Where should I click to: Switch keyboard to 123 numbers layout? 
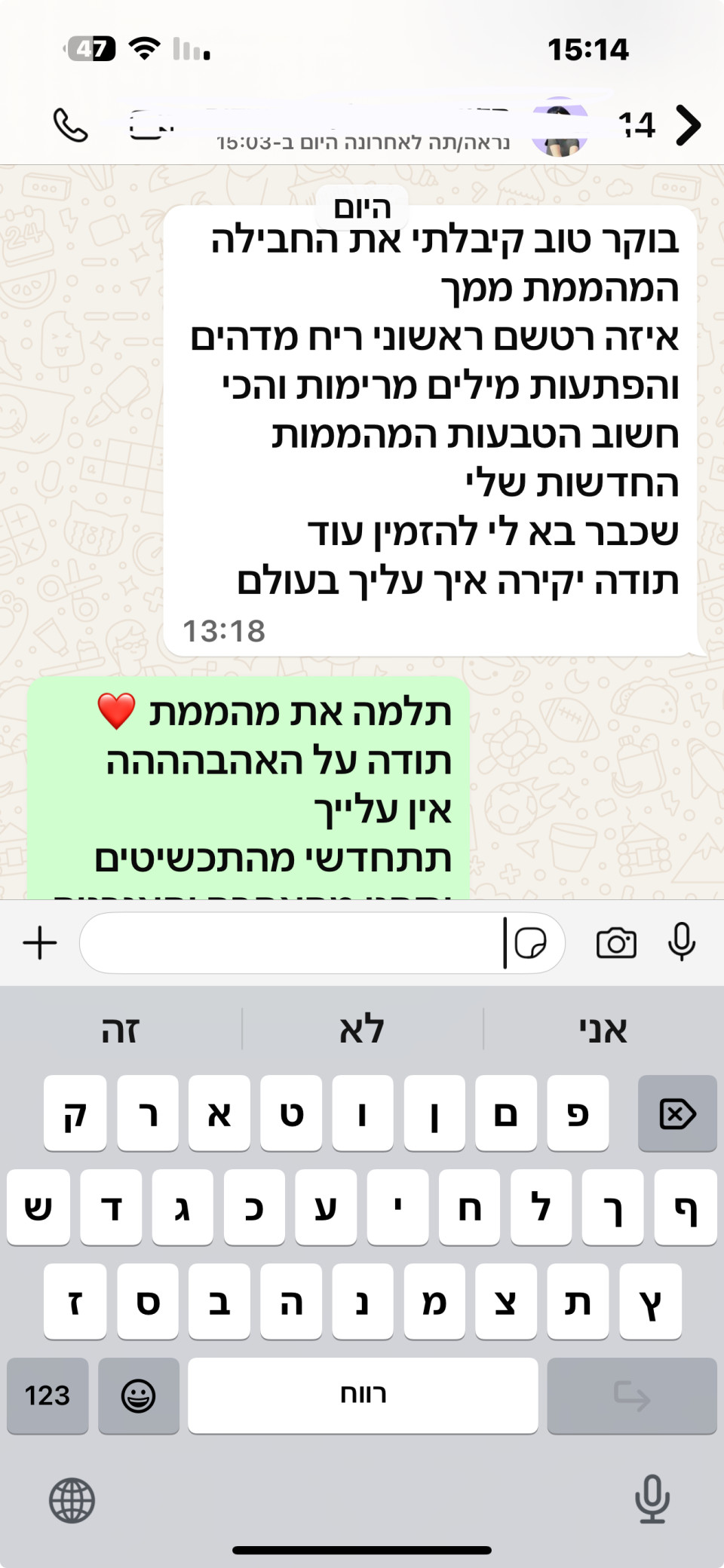point(48,1395)
